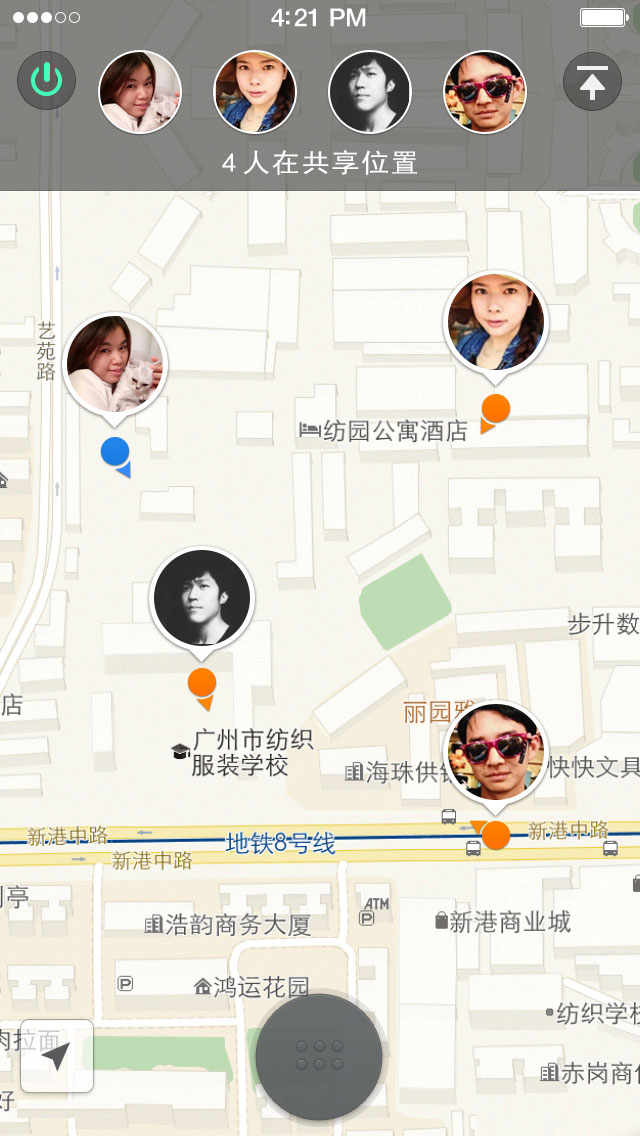Tap the green power icon to stop sharing

pos(46,80)
